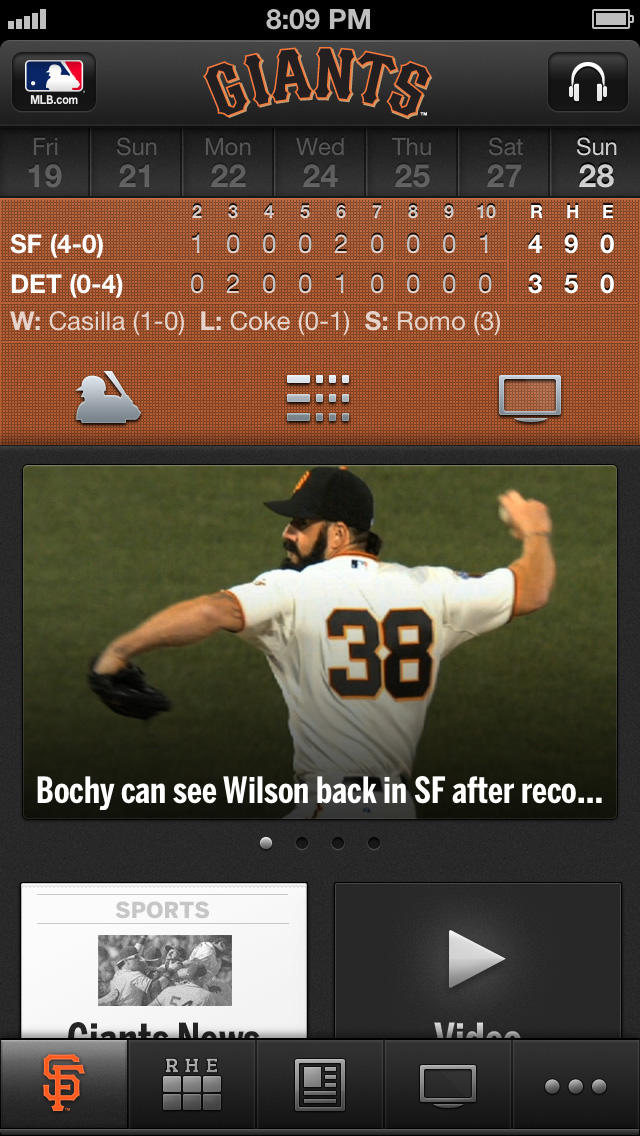
Task: Open the More tab with three dots
Action: 576,1086
